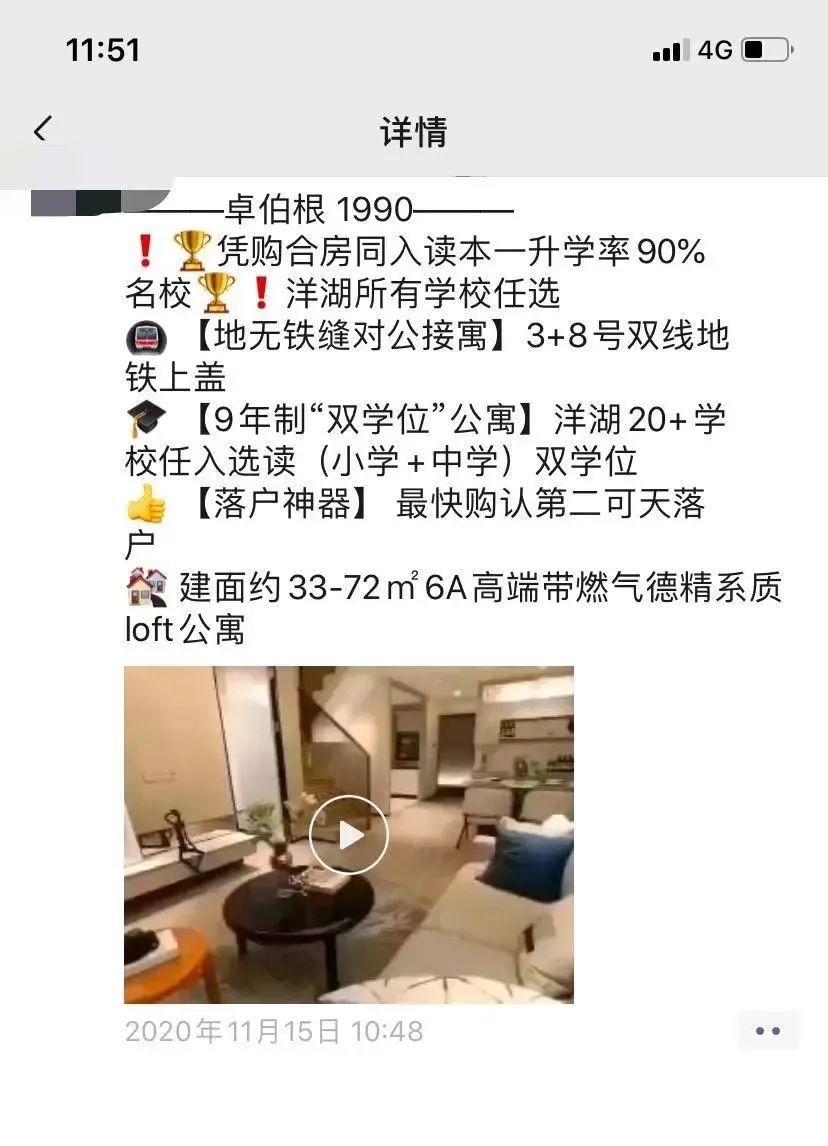Go back from the 详情 page
The image size is (828, 1146).
42,130
